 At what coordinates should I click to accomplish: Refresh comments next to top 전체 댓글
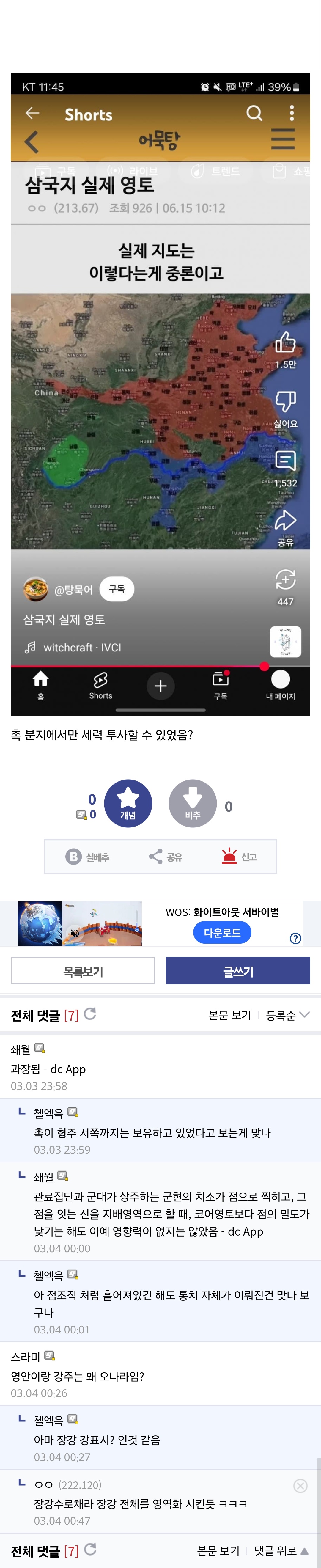click(x=90, y=1014)
